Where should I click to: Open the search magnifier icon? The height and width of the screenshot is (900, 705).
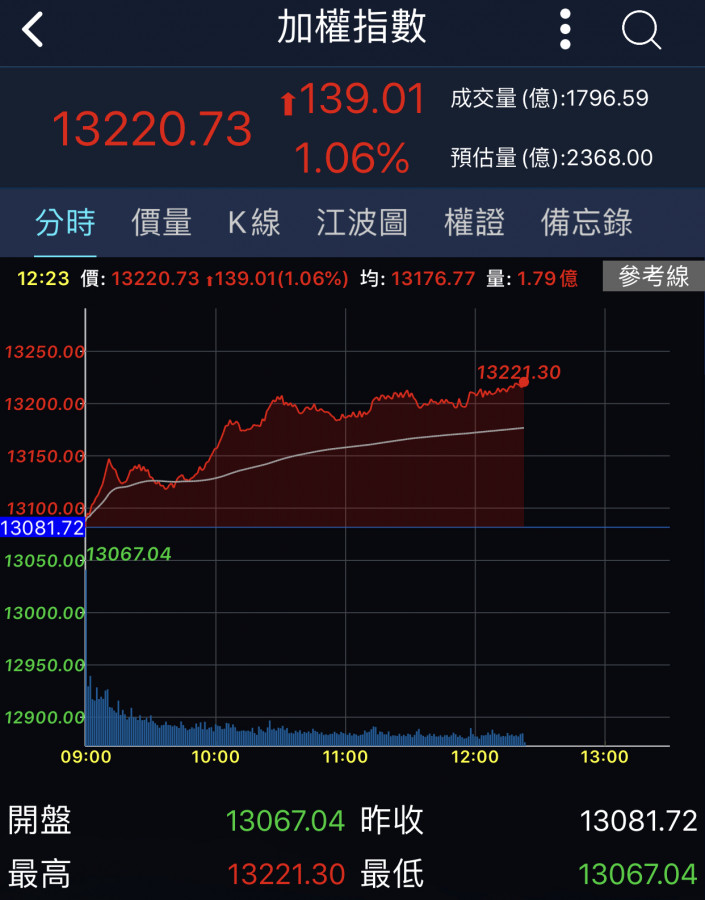coord(641,31)
